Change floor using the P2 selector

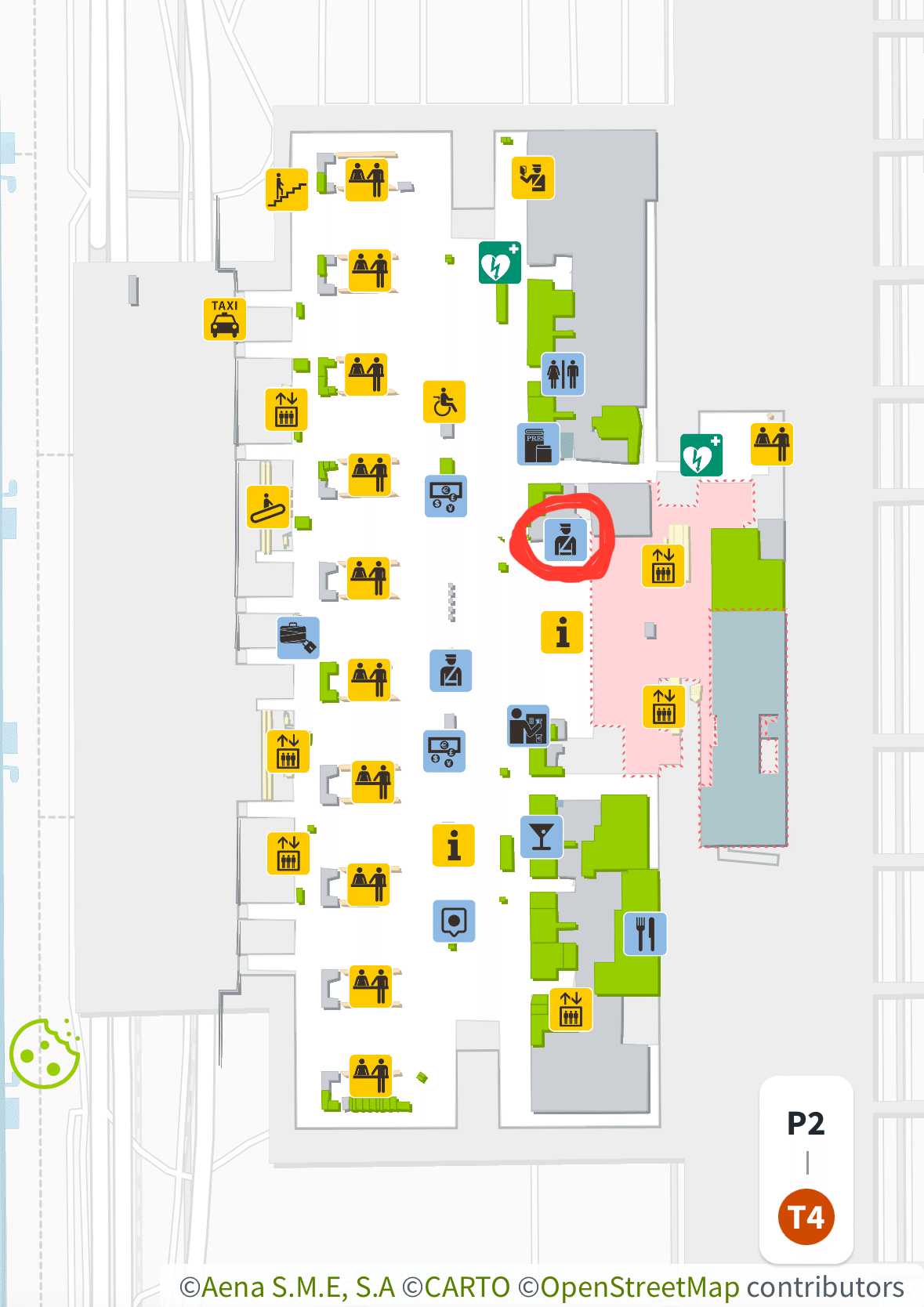coord(806,1124)
